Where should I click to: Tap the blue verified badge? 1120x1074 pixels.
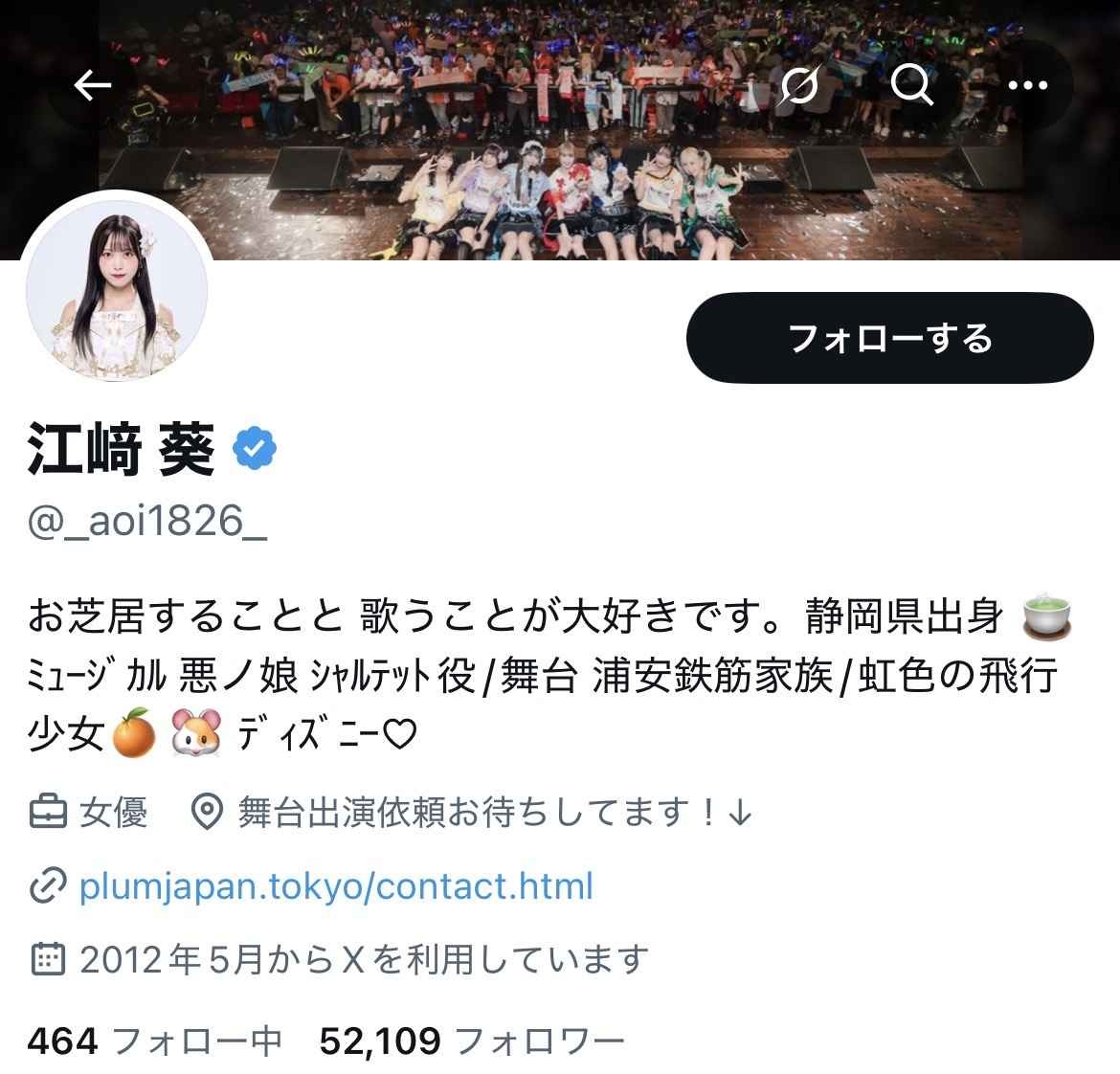(x=256, y=449)
